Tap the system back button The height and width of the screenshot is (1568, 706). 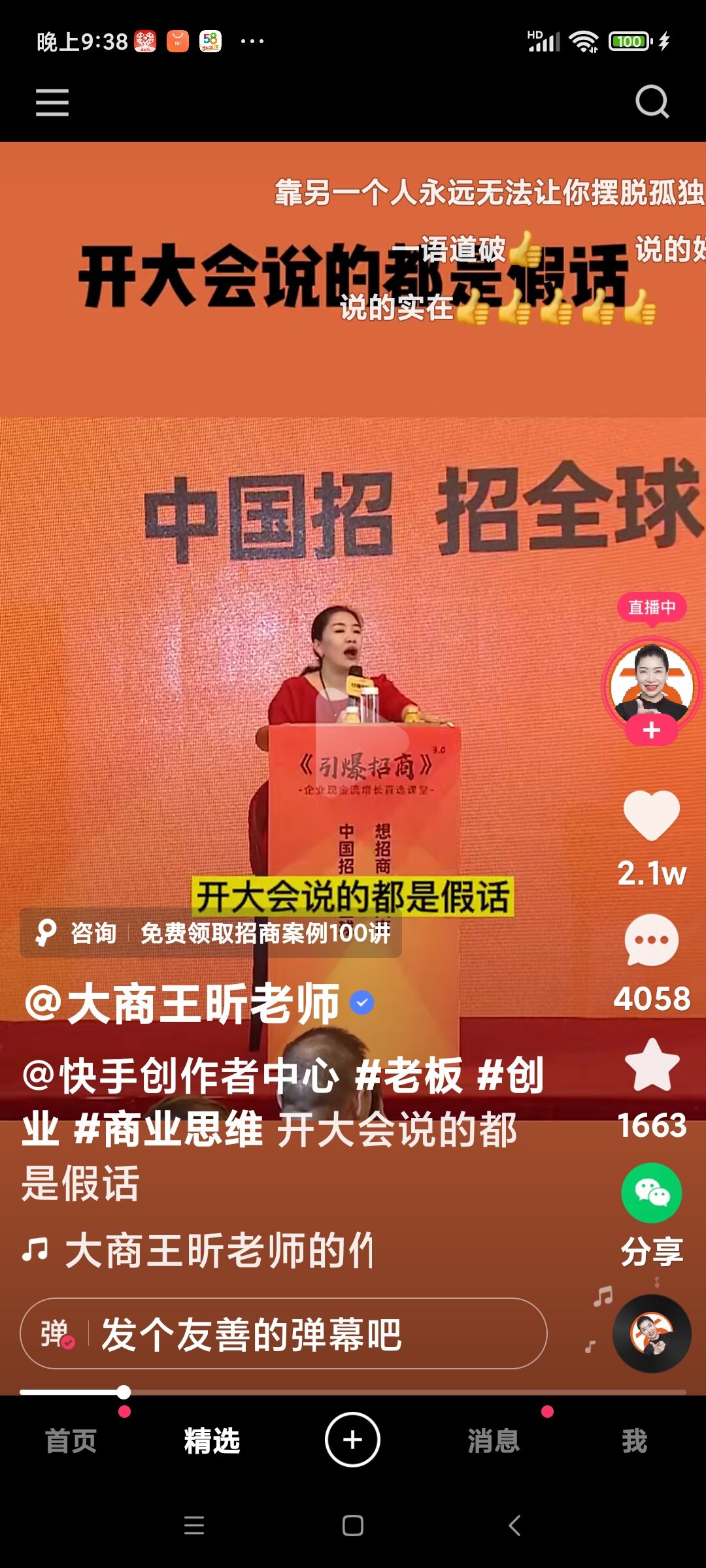coord(514,1526)
